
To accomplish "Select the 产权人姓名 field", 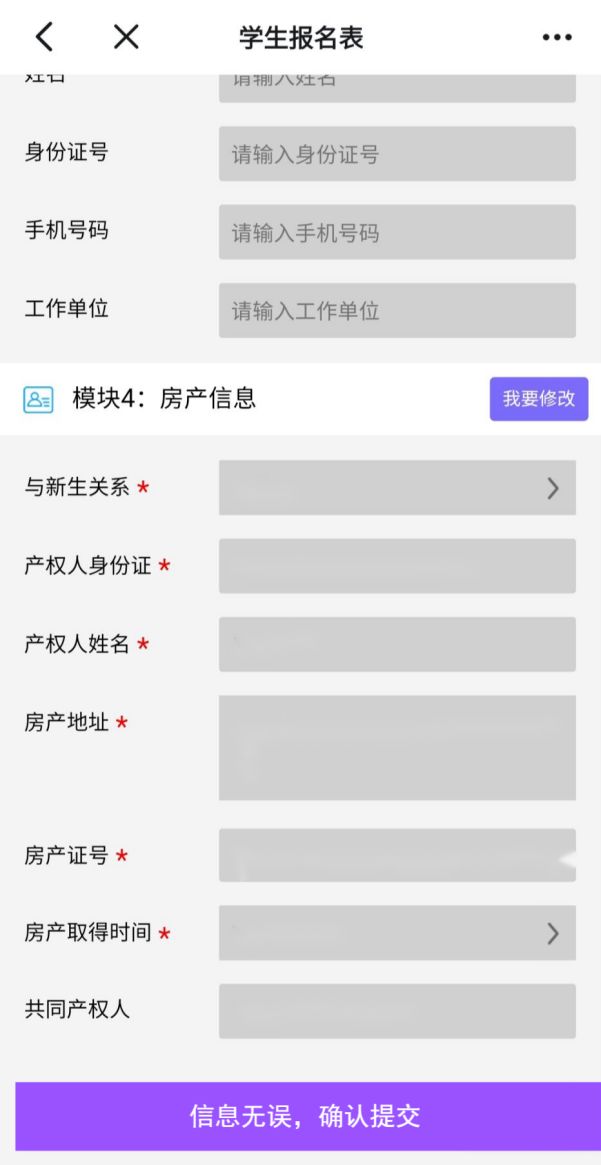I will (397, 644).
